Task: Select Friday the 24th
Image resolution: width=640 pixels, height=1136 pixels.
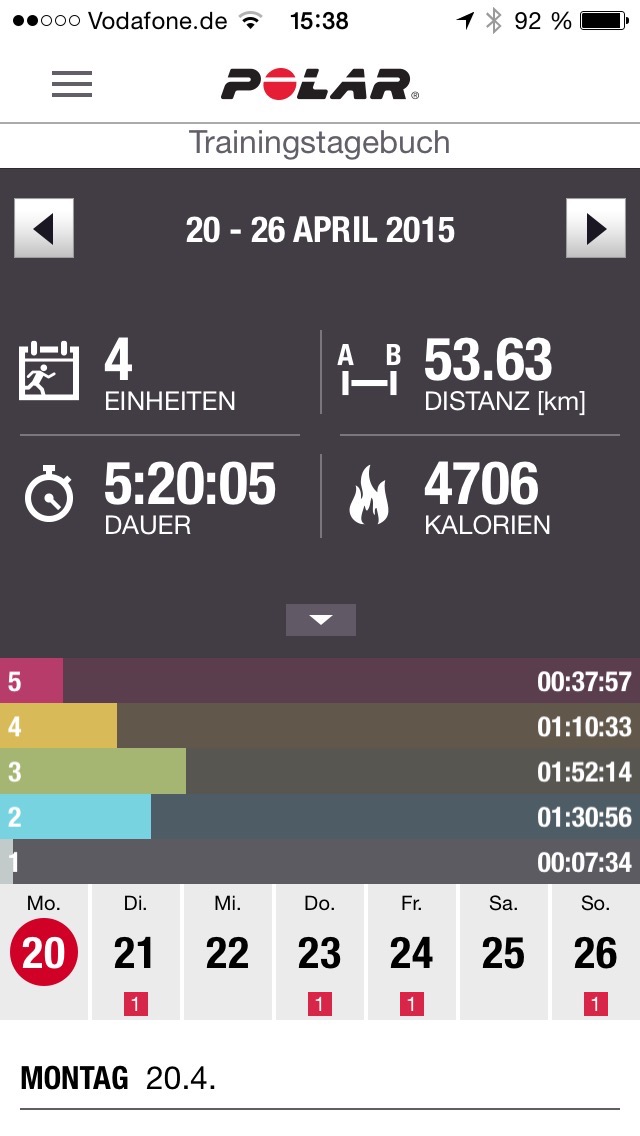Action: (x=411, y=952)
